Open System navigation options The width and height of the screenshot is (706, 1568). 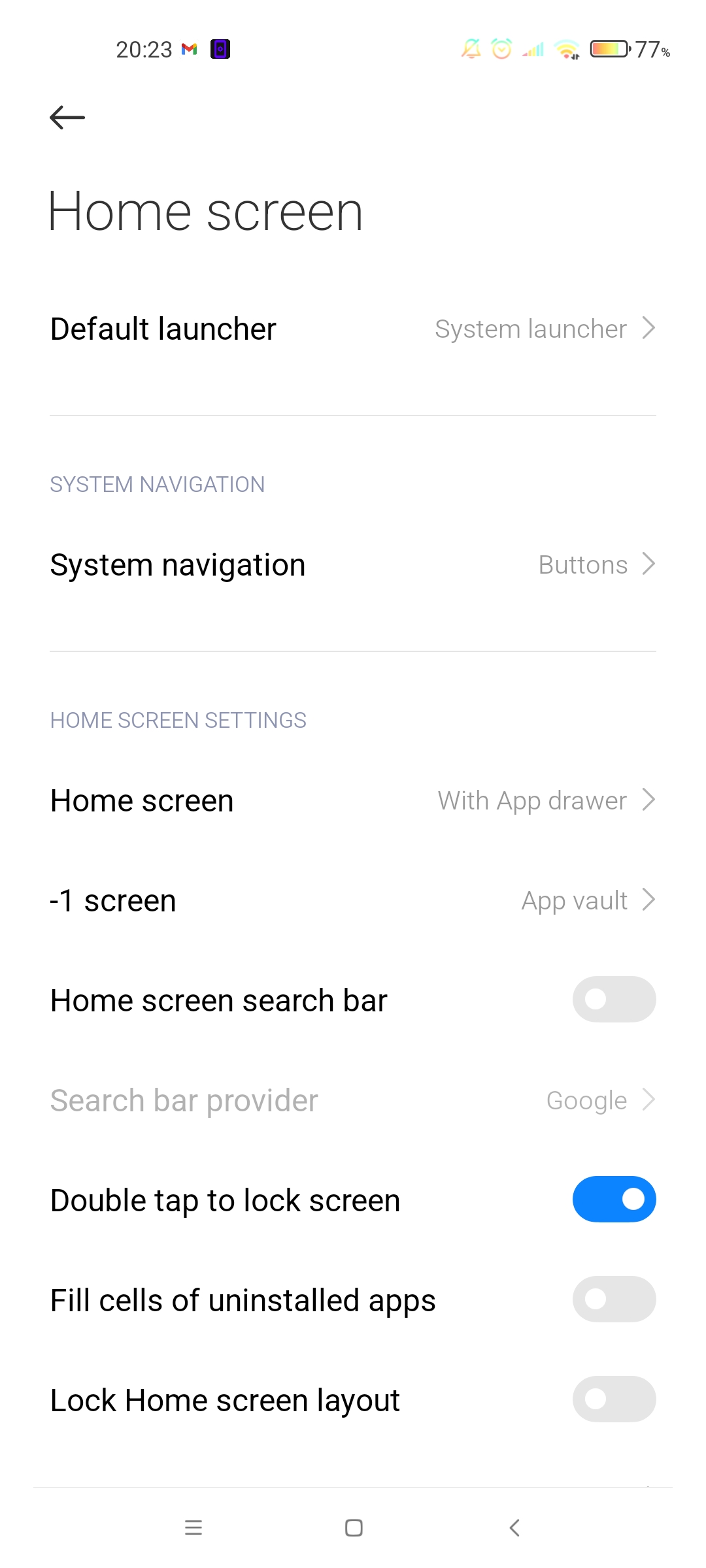(353, 564)
